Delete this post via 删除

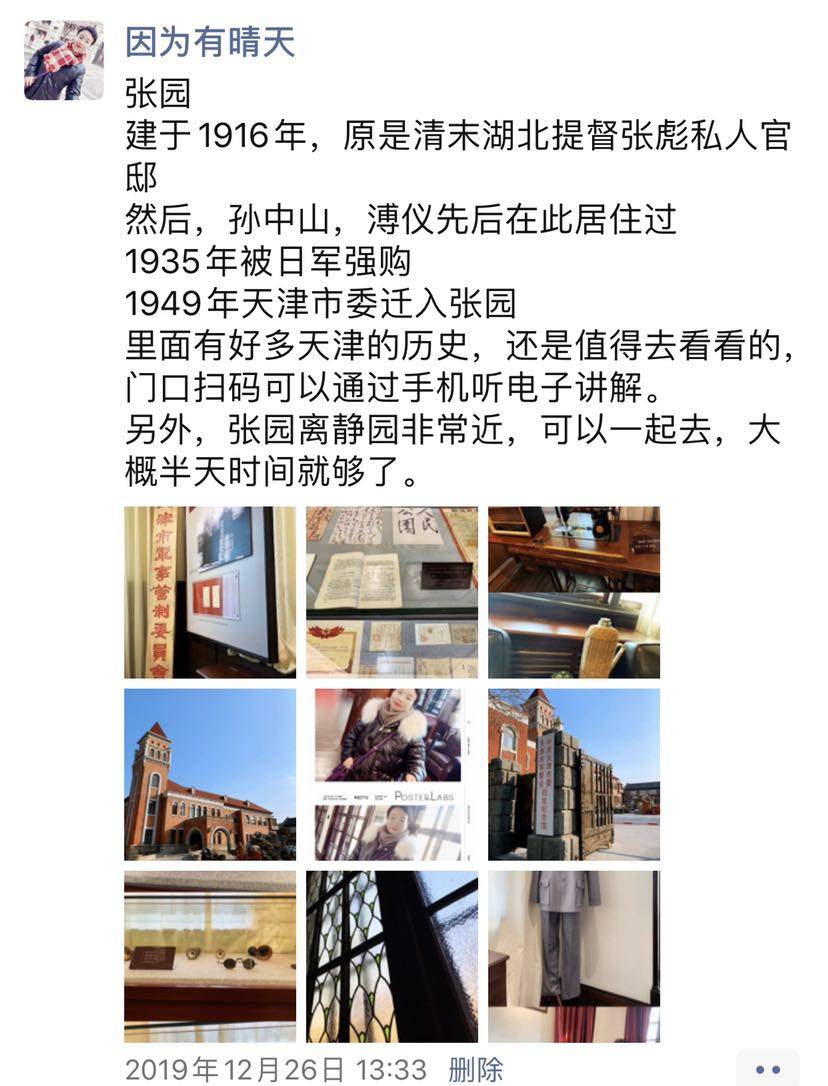click(x=475, y=1069)
